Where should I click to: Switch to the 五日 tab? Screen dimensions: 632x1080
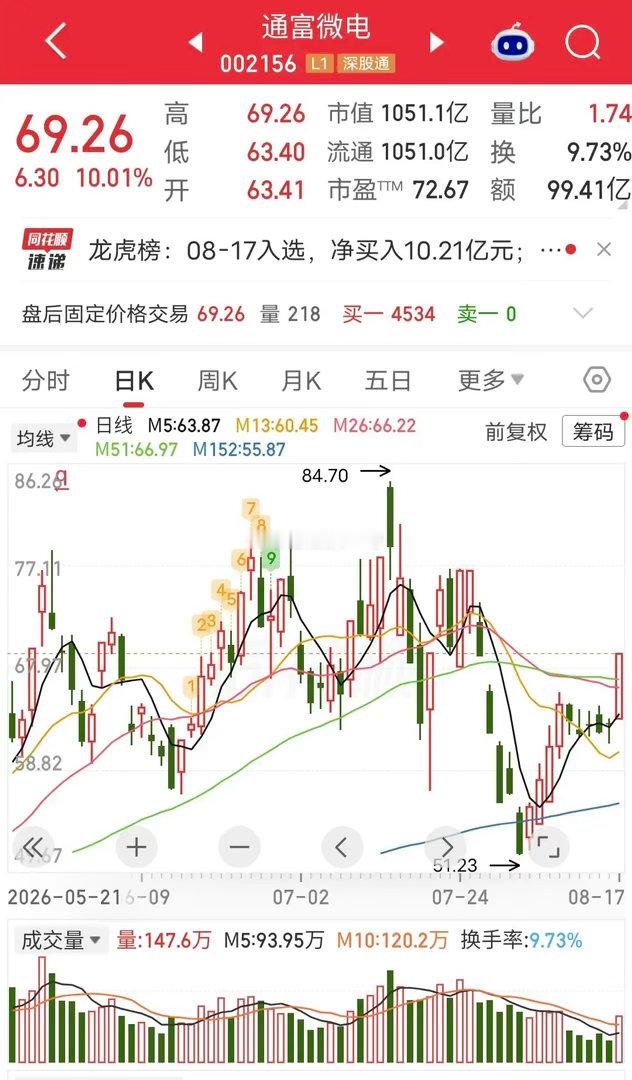[388, 380]
